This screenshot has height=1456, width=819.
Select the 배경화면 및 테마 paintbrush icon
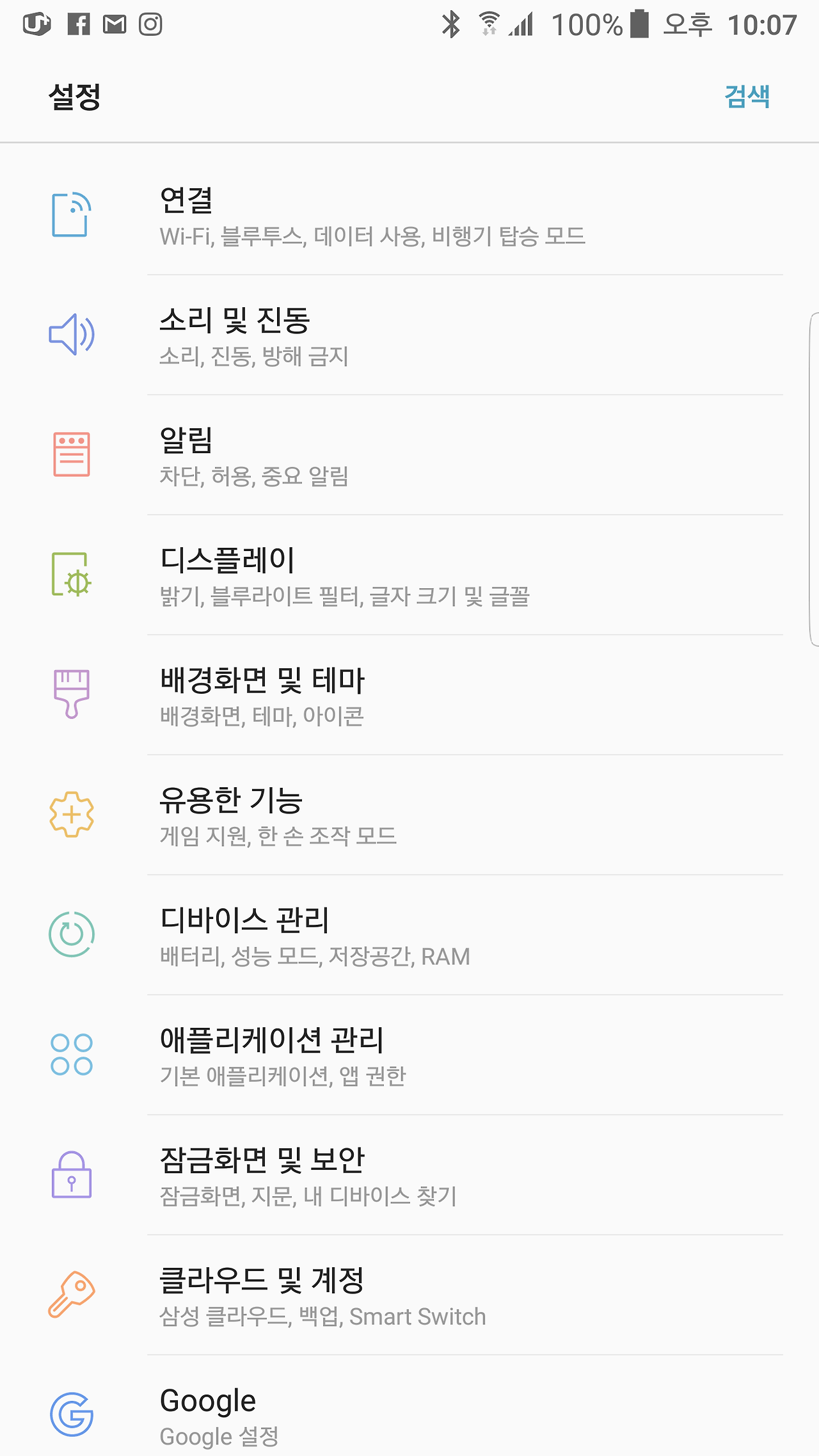pos(70,694)
